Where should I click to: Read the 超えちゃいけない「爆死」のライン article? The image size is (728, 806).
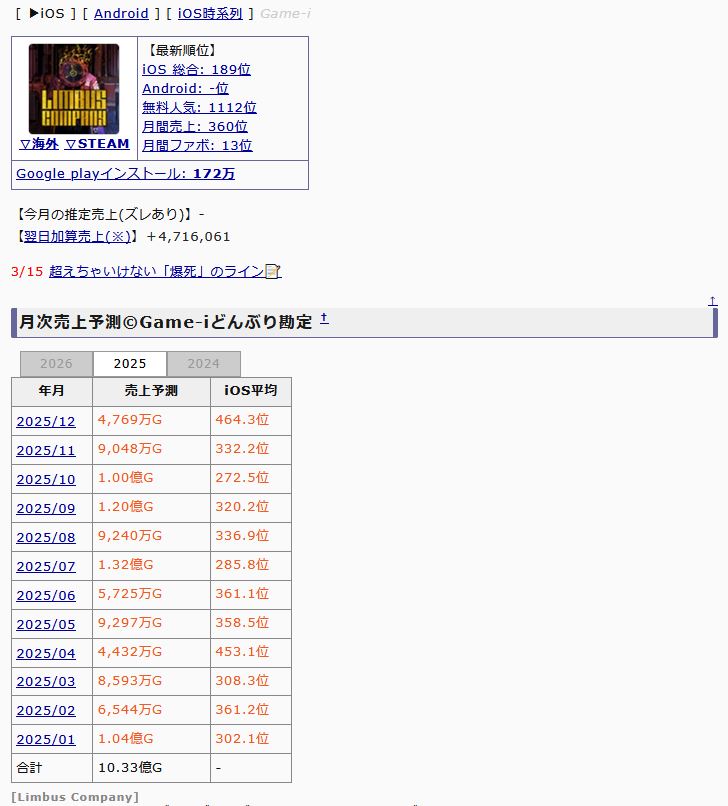(157, 271)
